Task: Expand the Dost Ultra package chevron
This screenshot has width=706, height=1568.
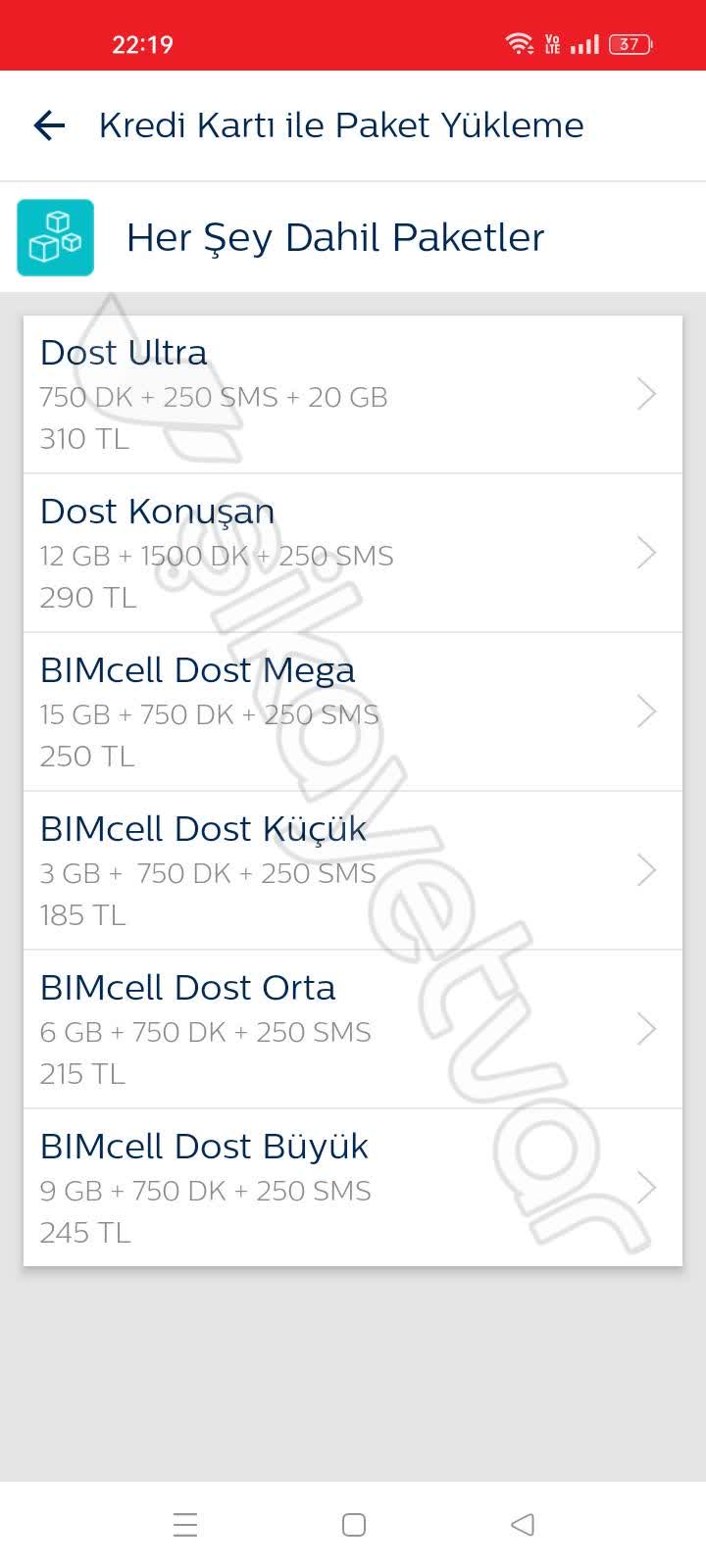Action: click(x=646, y=394)
